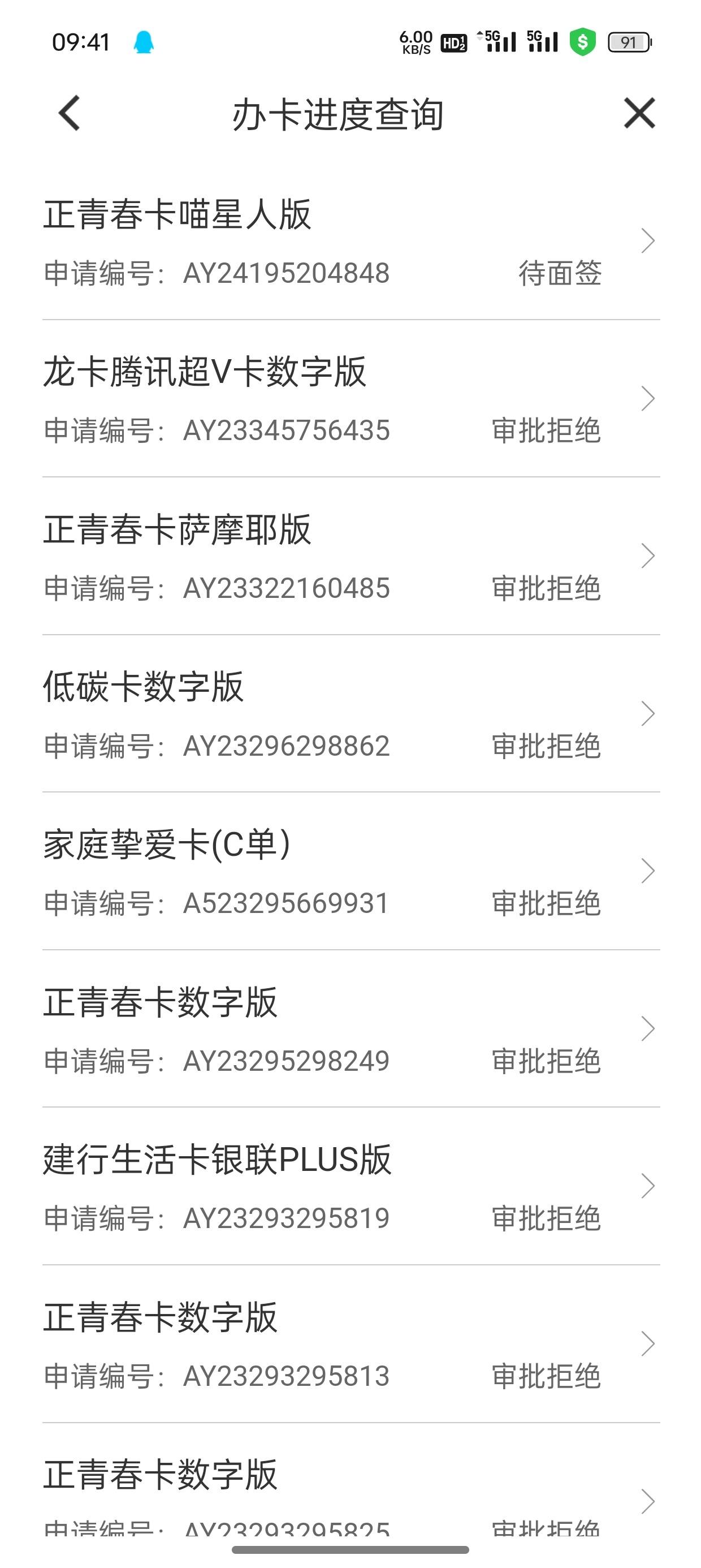Open the 低碳卡数字版 application record
Image resolution: width=701 pixels, height=1568 pixels.
coord(351,714)
